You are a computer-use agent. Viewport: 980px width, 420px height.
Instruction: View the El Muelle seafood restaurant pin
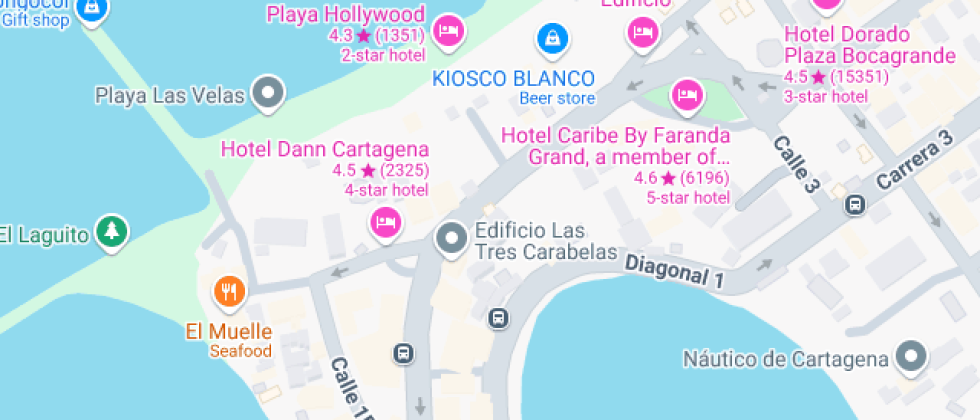click(230, 292)
